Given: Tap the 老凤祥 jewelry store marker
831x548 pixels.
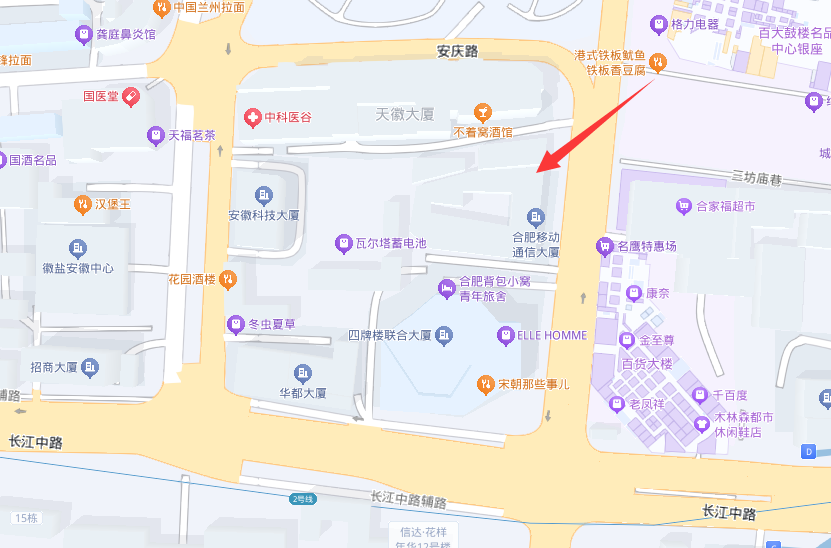Looking at the screenshot, I should pos(616,405).
